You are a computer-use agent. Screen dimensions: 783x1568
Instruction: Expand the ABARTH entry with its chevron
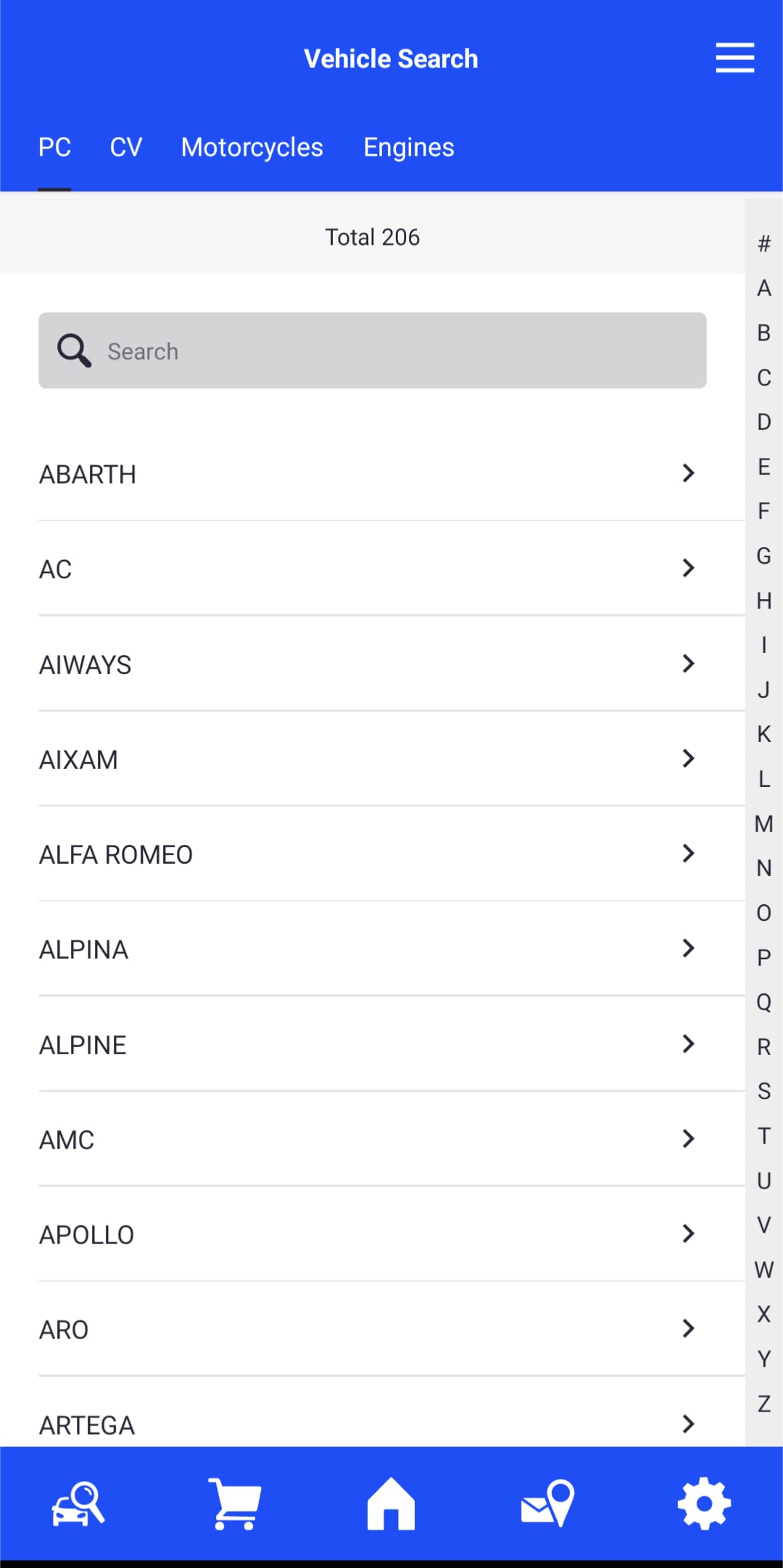(x=687, y=473)
